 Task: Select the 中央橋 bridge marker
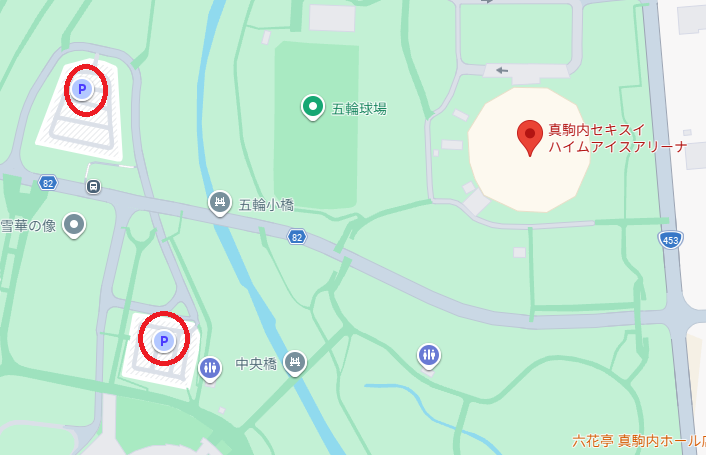tap(294, 360)
